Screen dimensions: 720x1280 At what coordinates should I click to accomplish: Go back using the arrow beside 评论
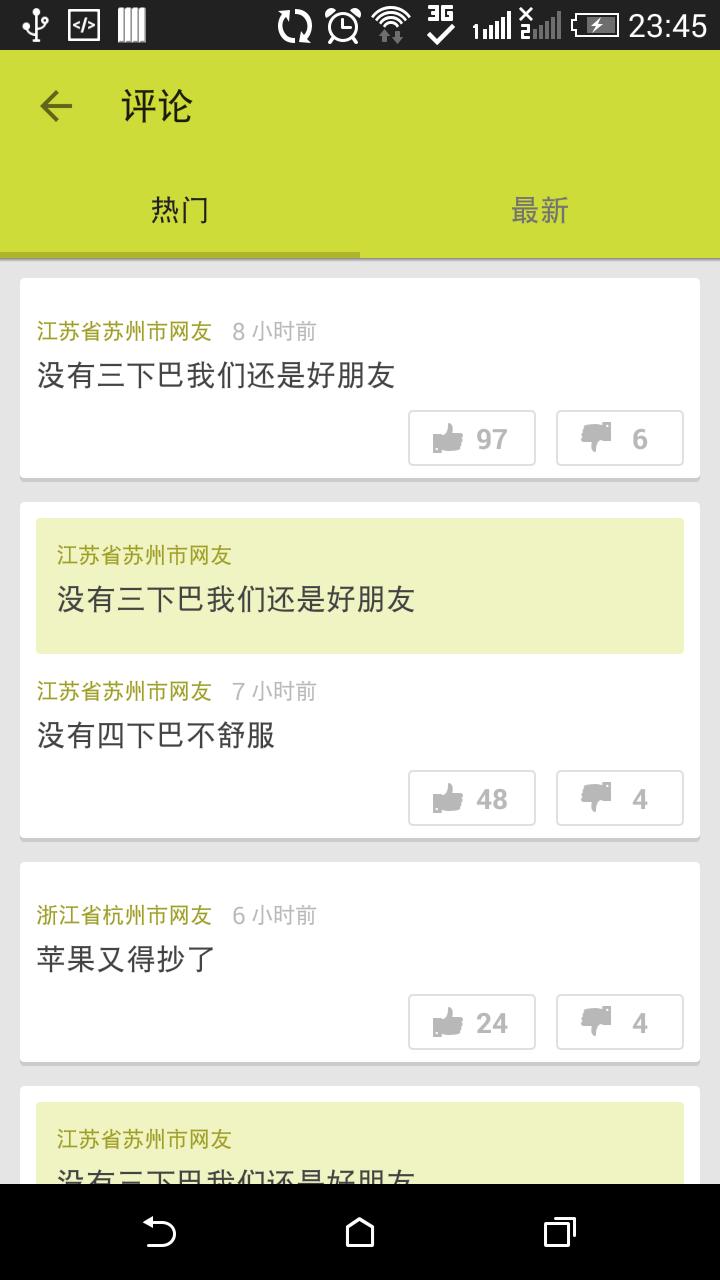(56, 106)
